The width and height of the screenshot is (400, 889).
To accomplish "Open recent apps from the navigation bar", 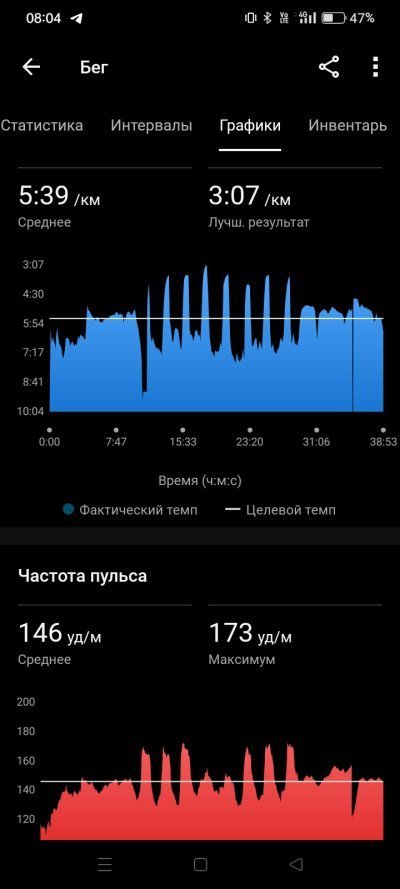I will point(105,864).
